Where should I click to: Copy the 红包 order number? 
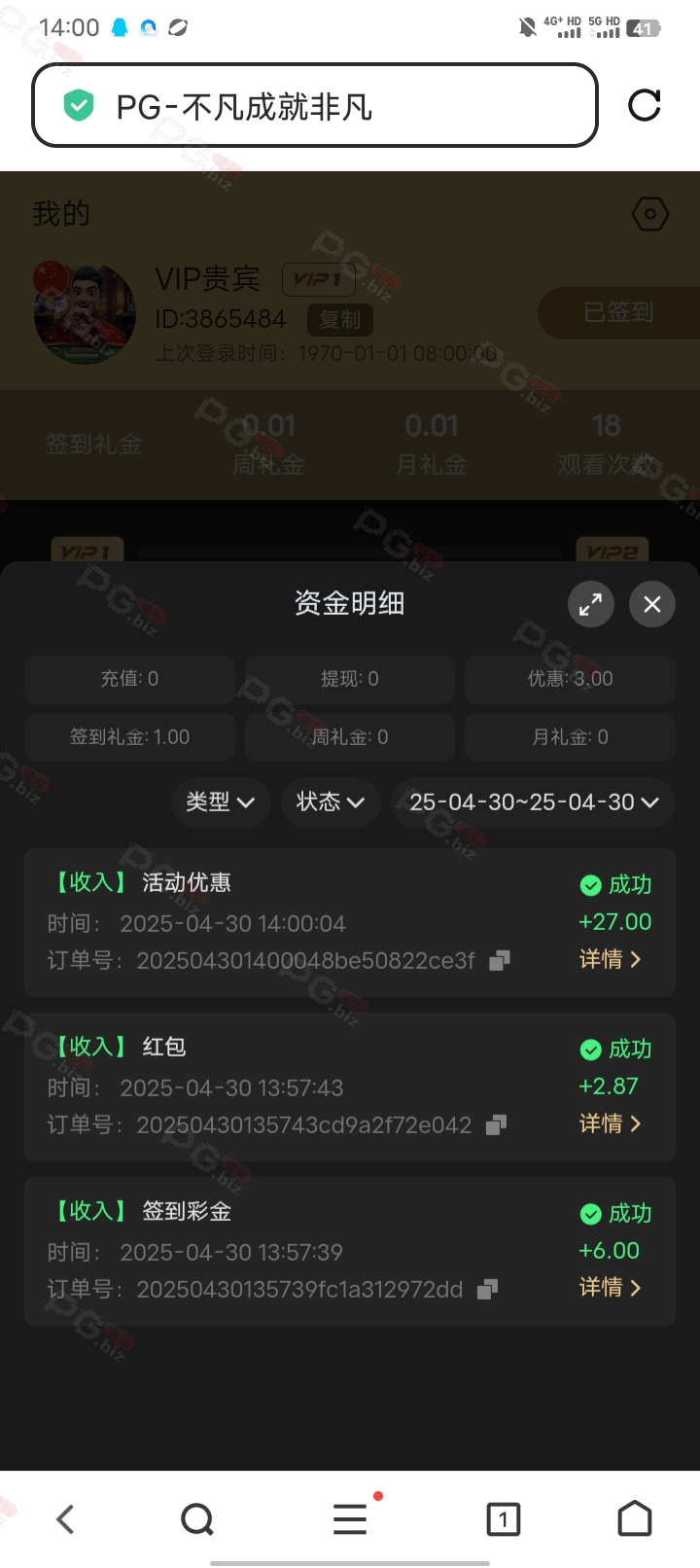coord(496,1125)
